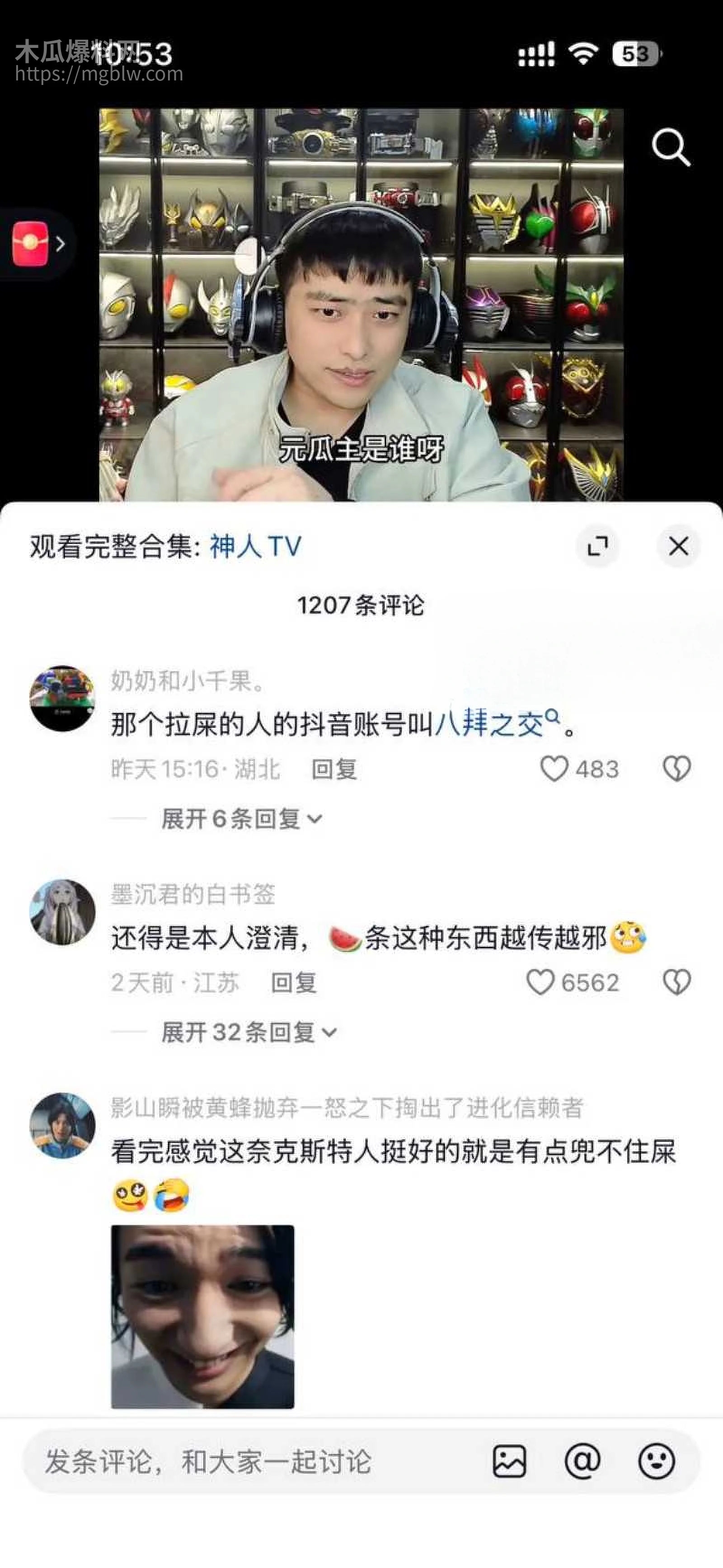
Task: Open 奶奶和小千果's profile avatar
Action: pyautogui.click(x=62, y=698)
